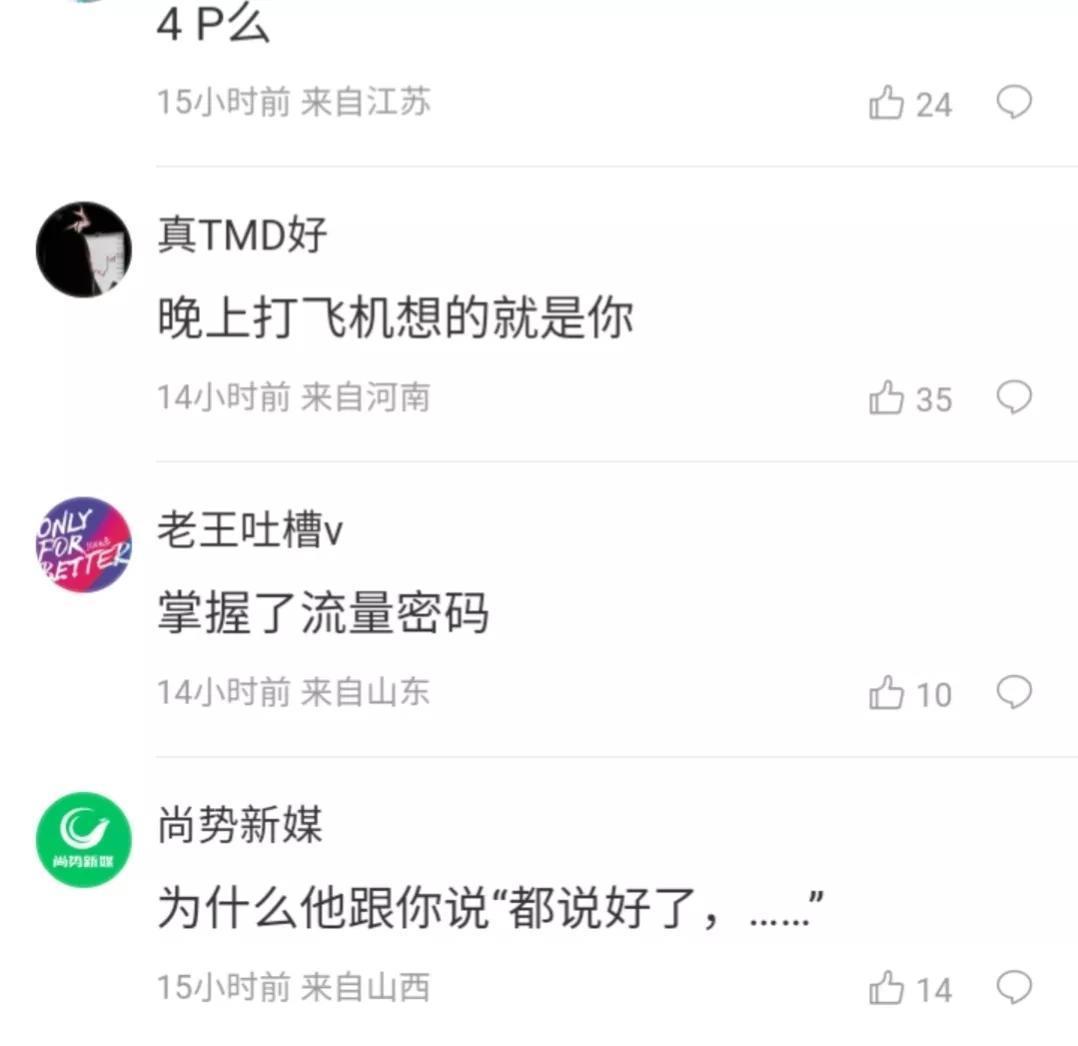The width and height of the screenshot is (1078, 1046).
Task: Reply to 老王吐槽v's comment
Action: [x=1014, y=692]
